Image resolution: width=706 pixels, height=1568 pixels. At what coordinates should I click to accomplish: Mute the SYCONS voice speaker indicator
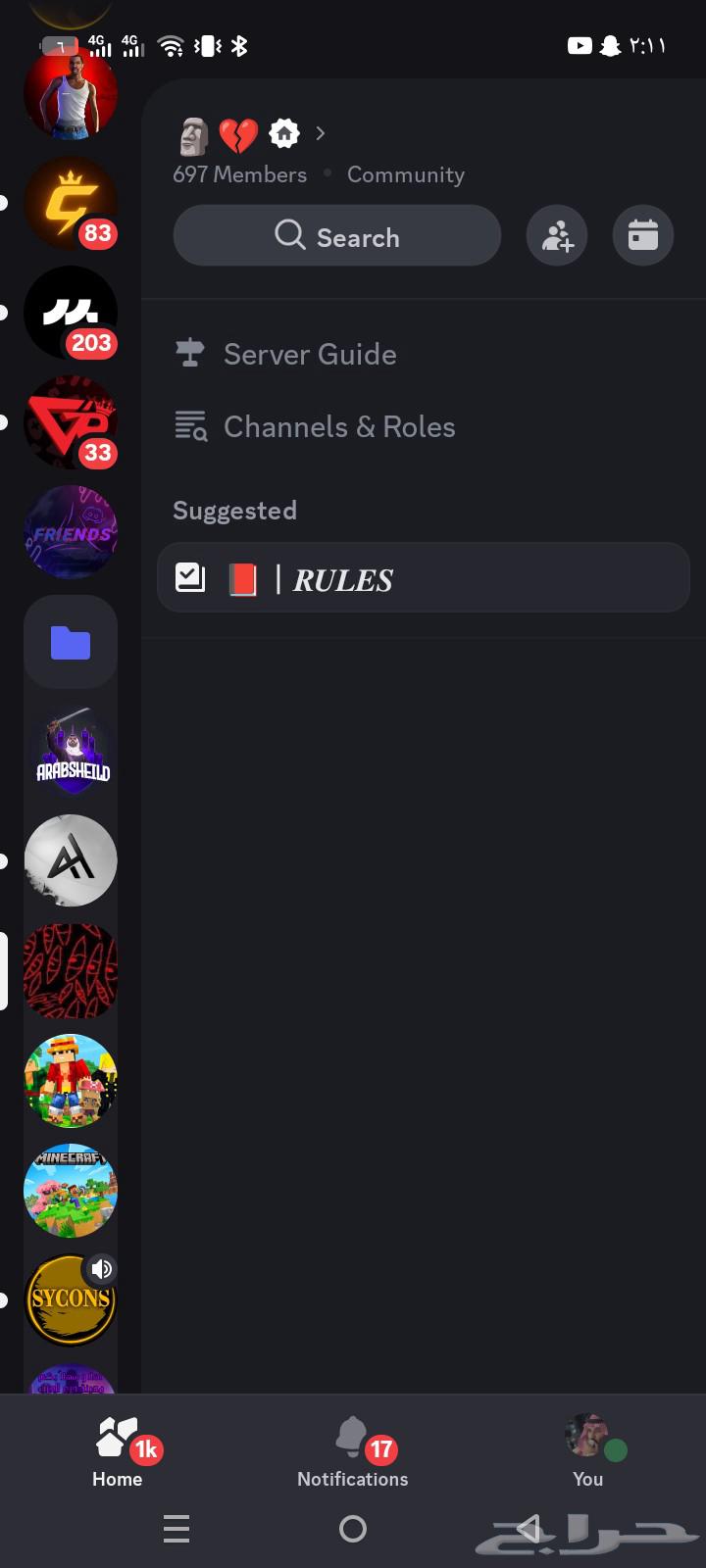point(101,1268)
